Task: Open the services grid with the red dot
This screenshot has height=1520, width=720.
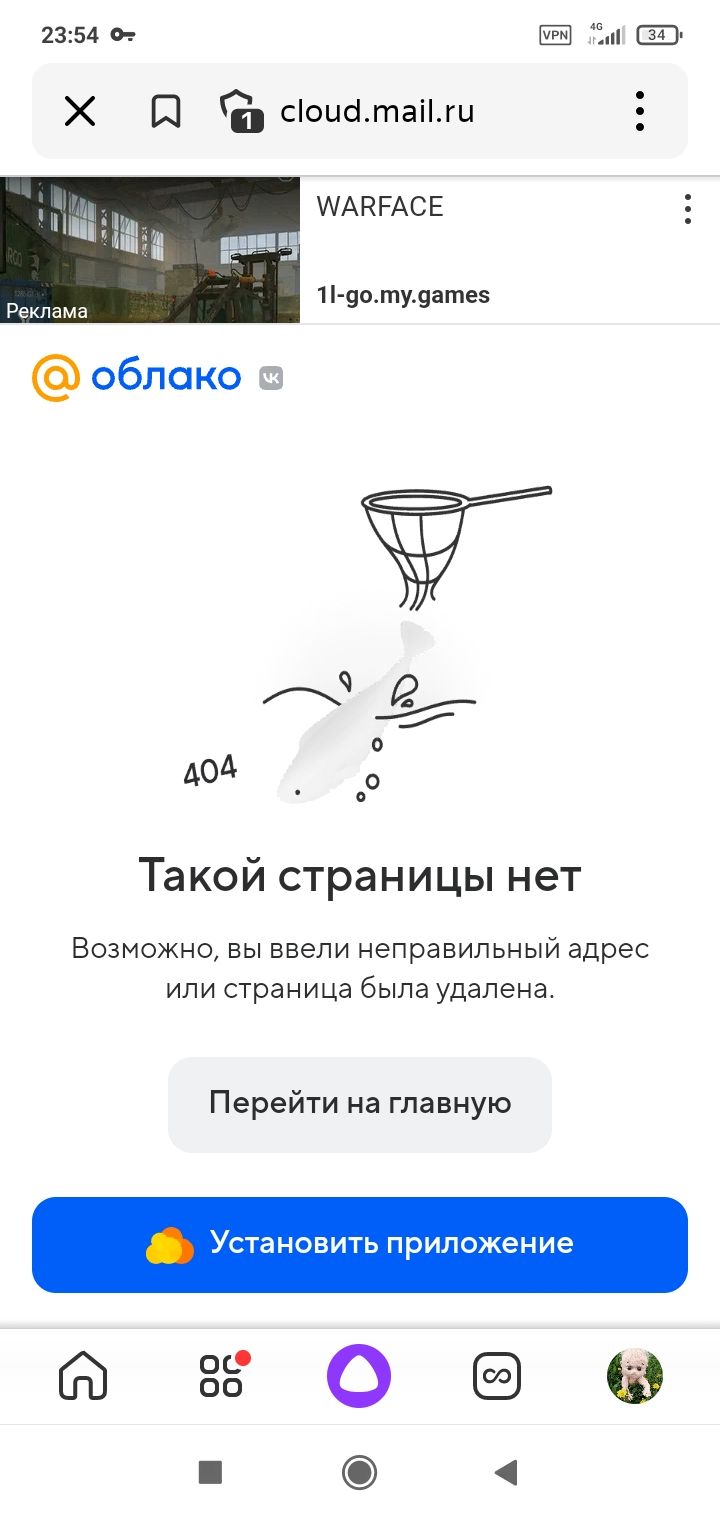Action: [x=222, y=1376]
